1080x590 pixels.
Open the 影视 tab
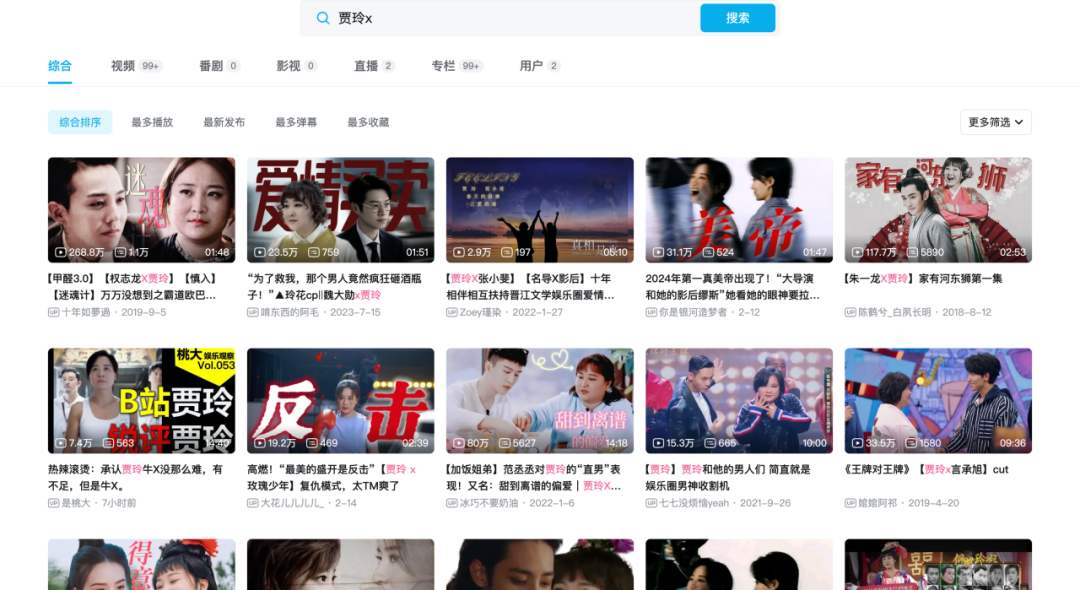pos(289,66)
